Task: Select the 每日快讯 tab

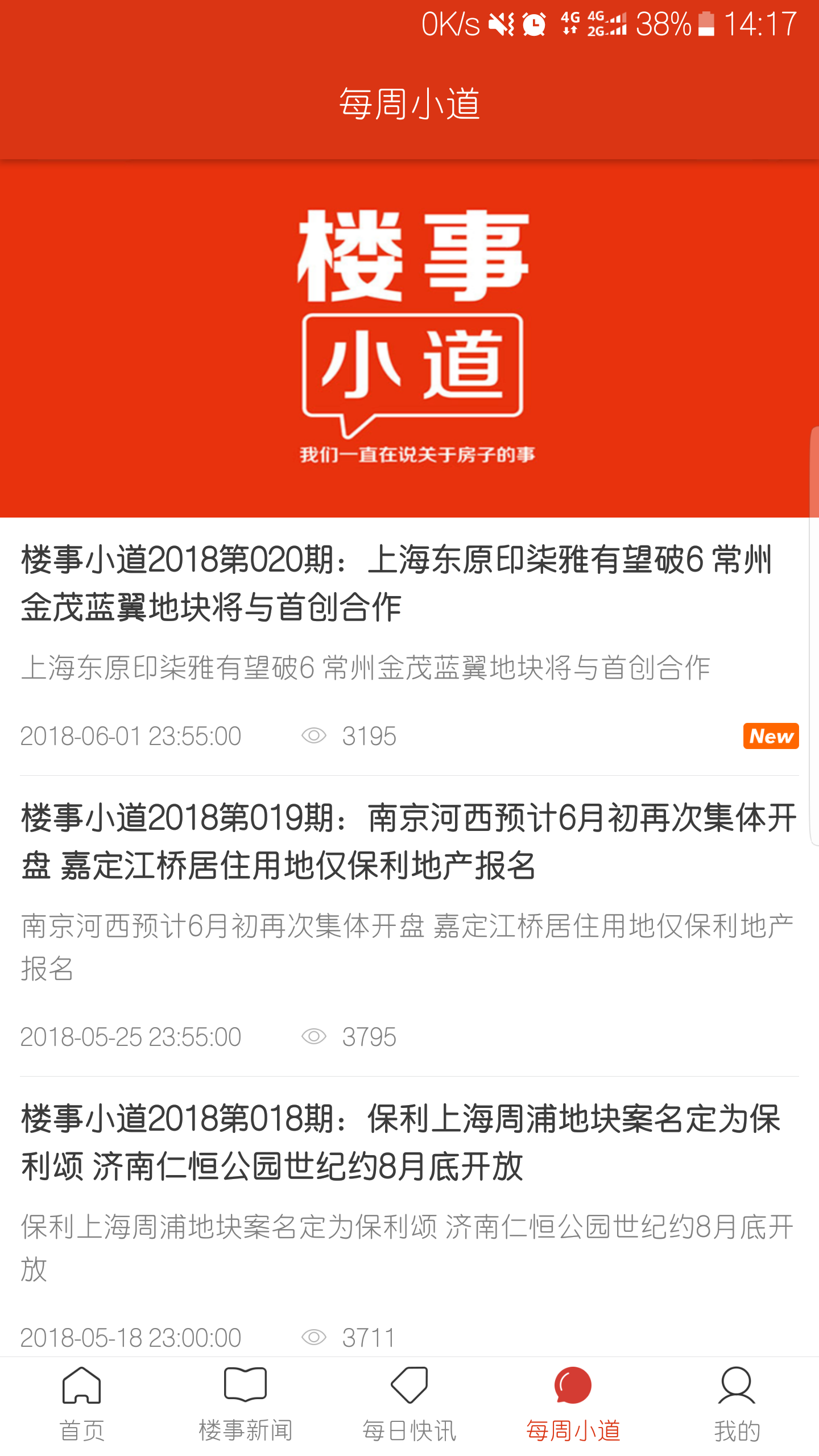Action: tap(409, 1406)
